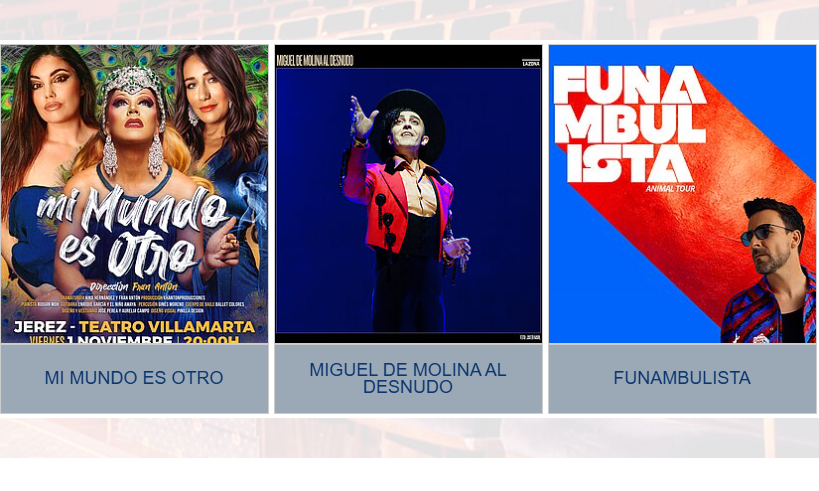Tap the MI MUNDO ES OTRO title link
Image resolution: width=819 pixels, height=491 pixels.
pyautogui.click(x=134, y=378)
